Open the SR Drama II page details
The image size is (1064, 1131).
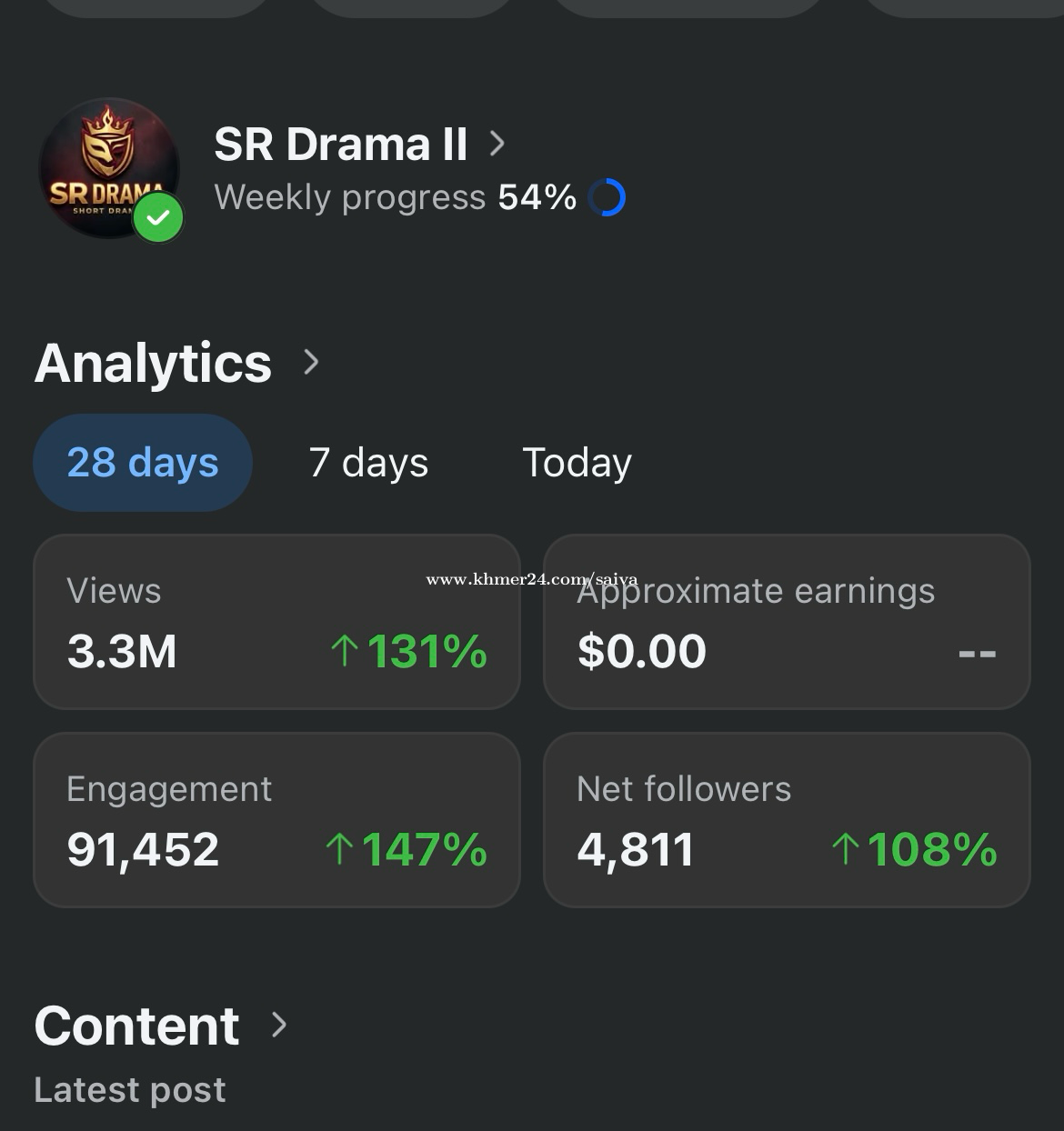[x=359, y=144]
